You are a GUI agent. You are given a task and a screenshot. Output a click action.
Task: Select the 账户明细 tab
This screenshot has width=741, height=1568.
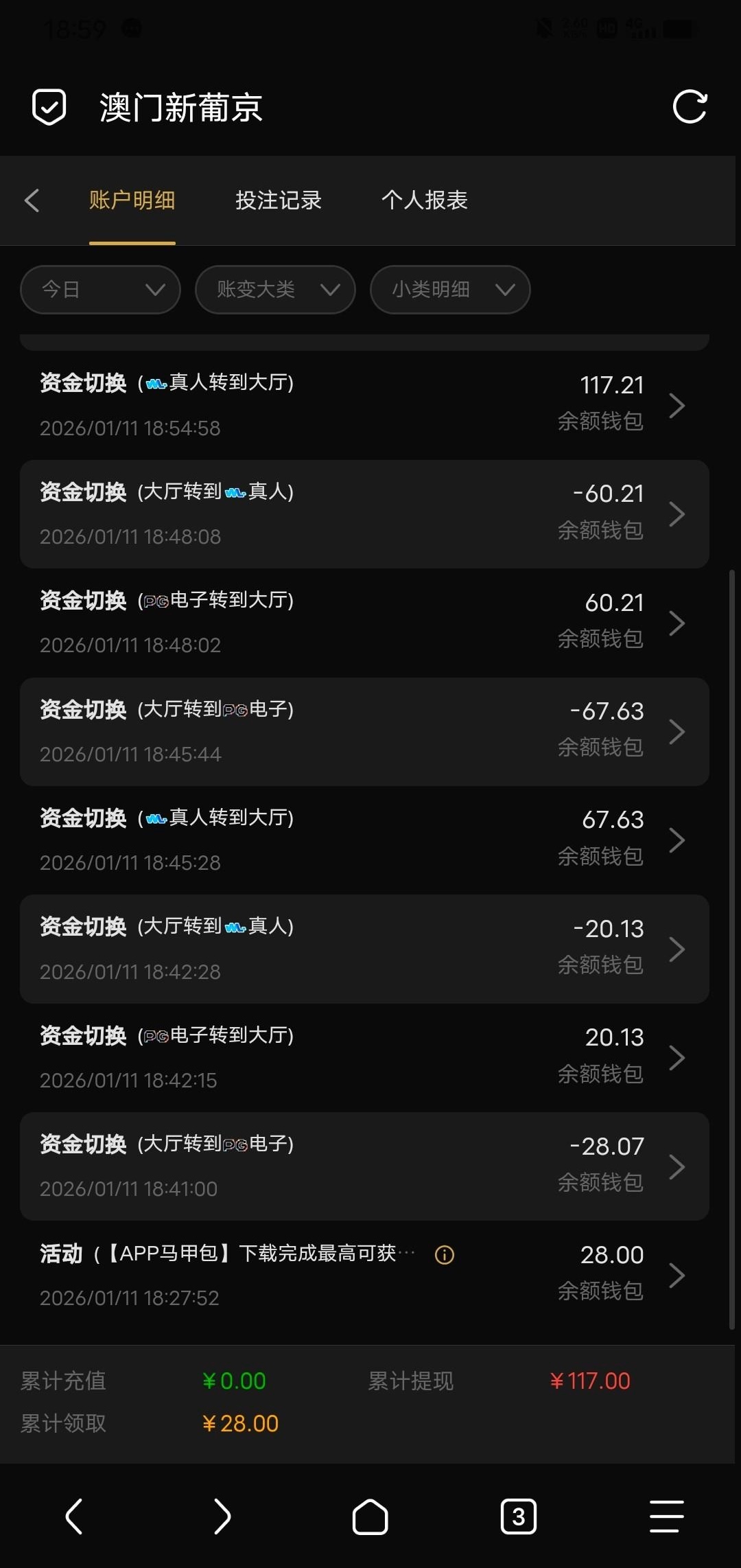pos(132,200)
